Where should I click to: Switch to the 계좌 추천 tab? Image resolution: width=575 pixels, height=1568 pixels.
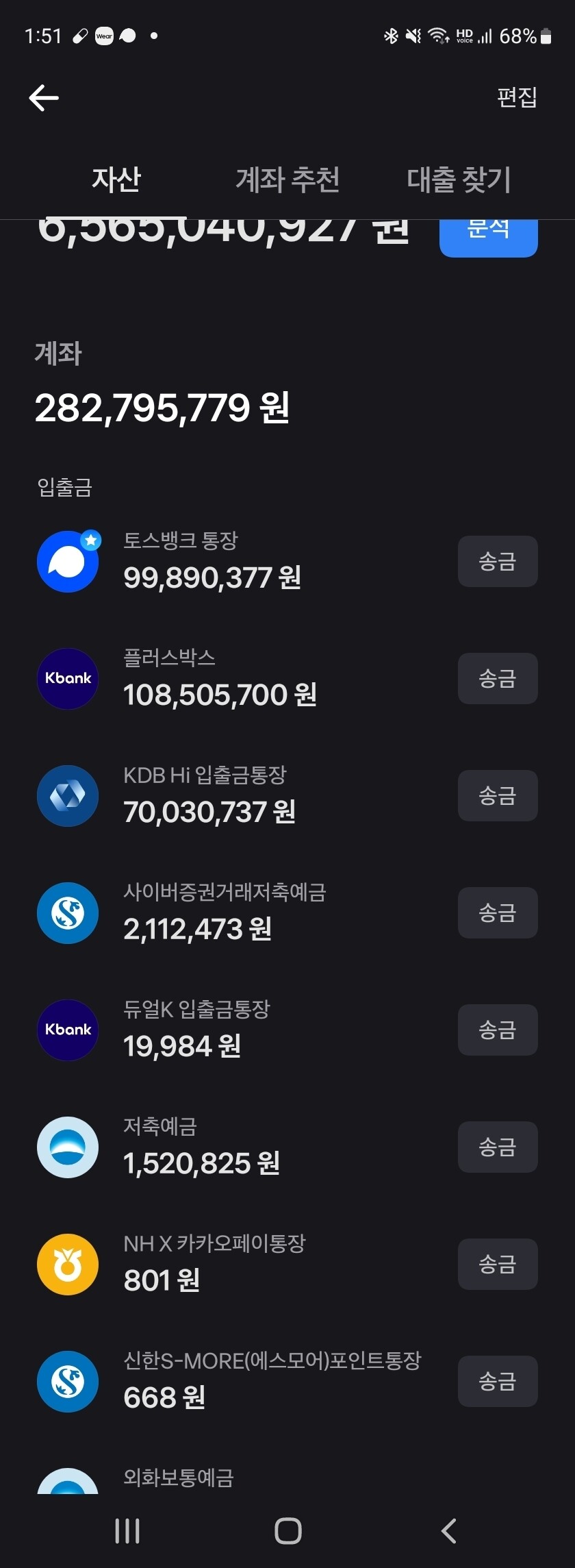[287, 179]
